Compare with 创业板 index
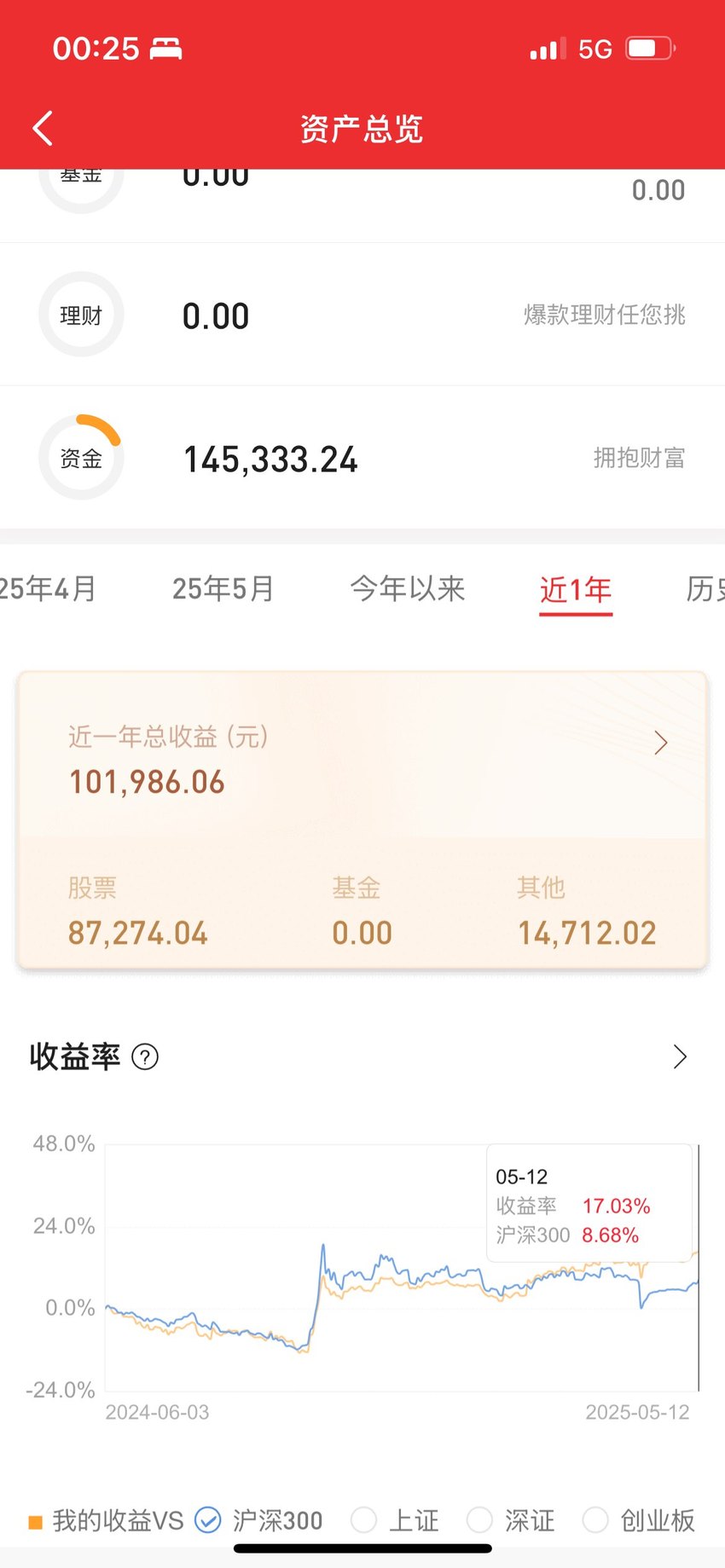 [x=639, y=1519]
